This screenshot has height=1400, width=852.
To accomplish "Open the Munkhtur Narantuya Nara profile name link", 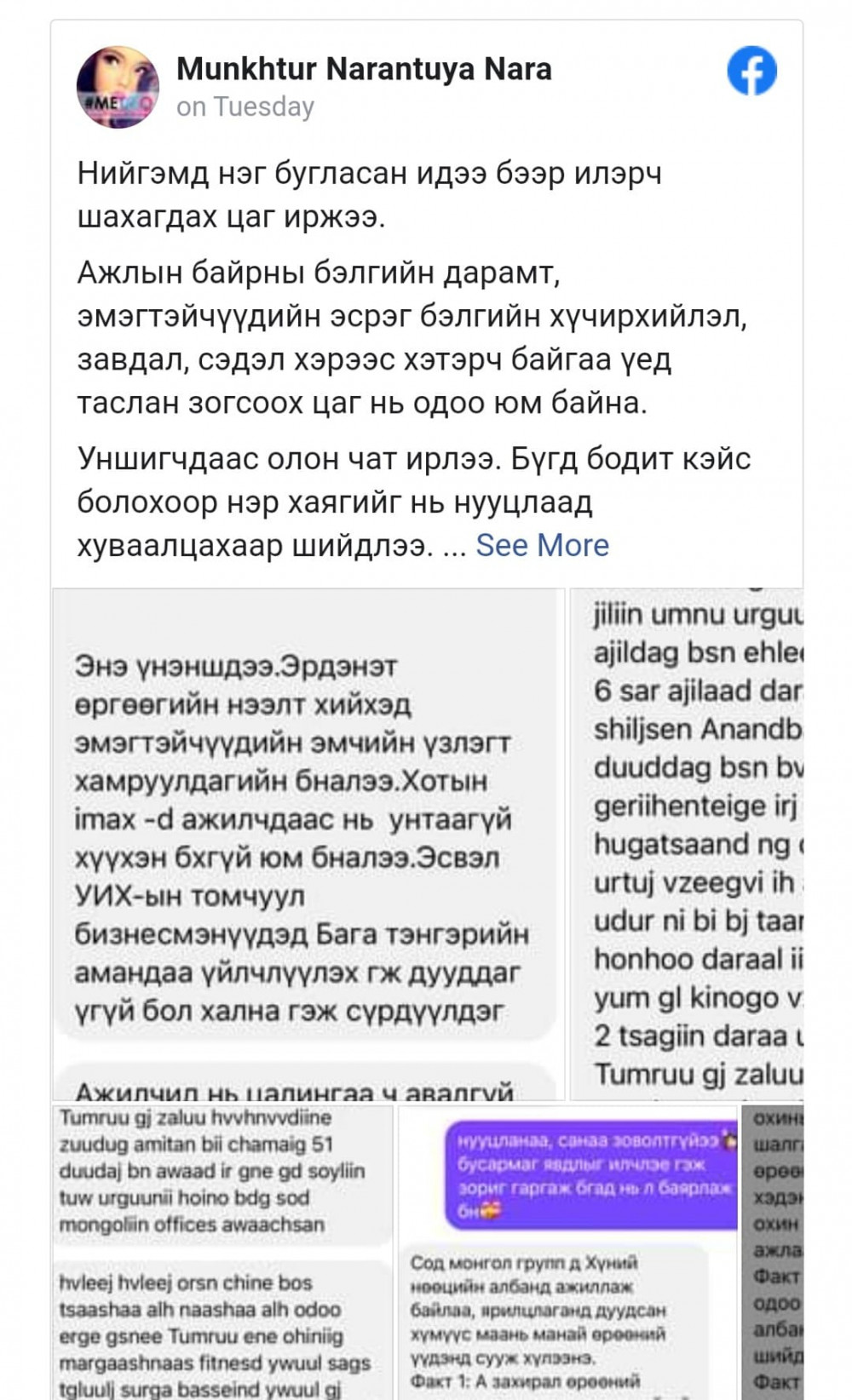I will click(x=364, y=69).
